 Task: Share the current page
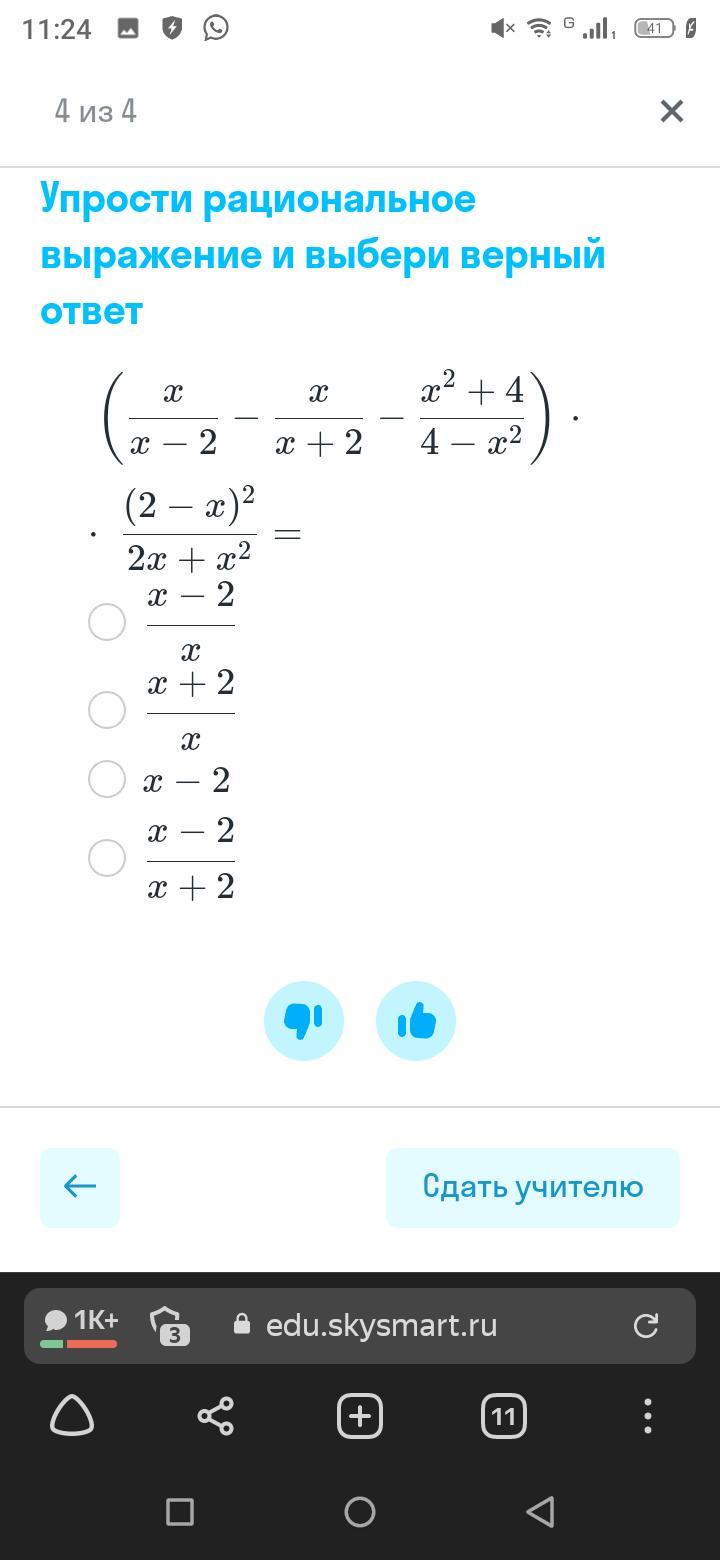216,1416
